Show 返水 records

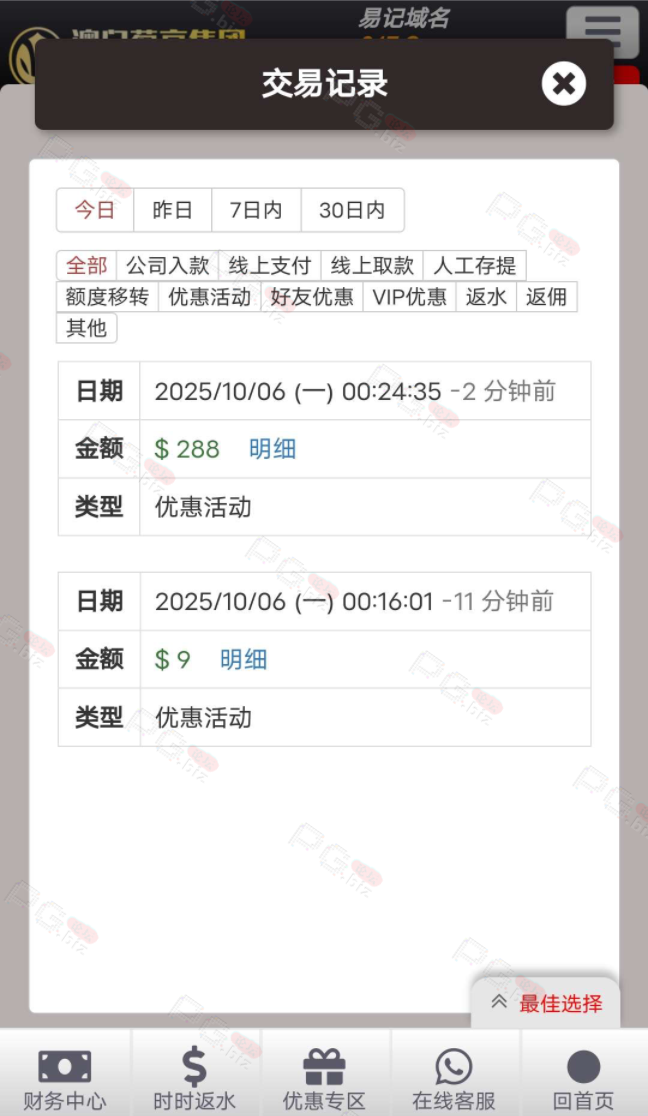coord(486,297)
